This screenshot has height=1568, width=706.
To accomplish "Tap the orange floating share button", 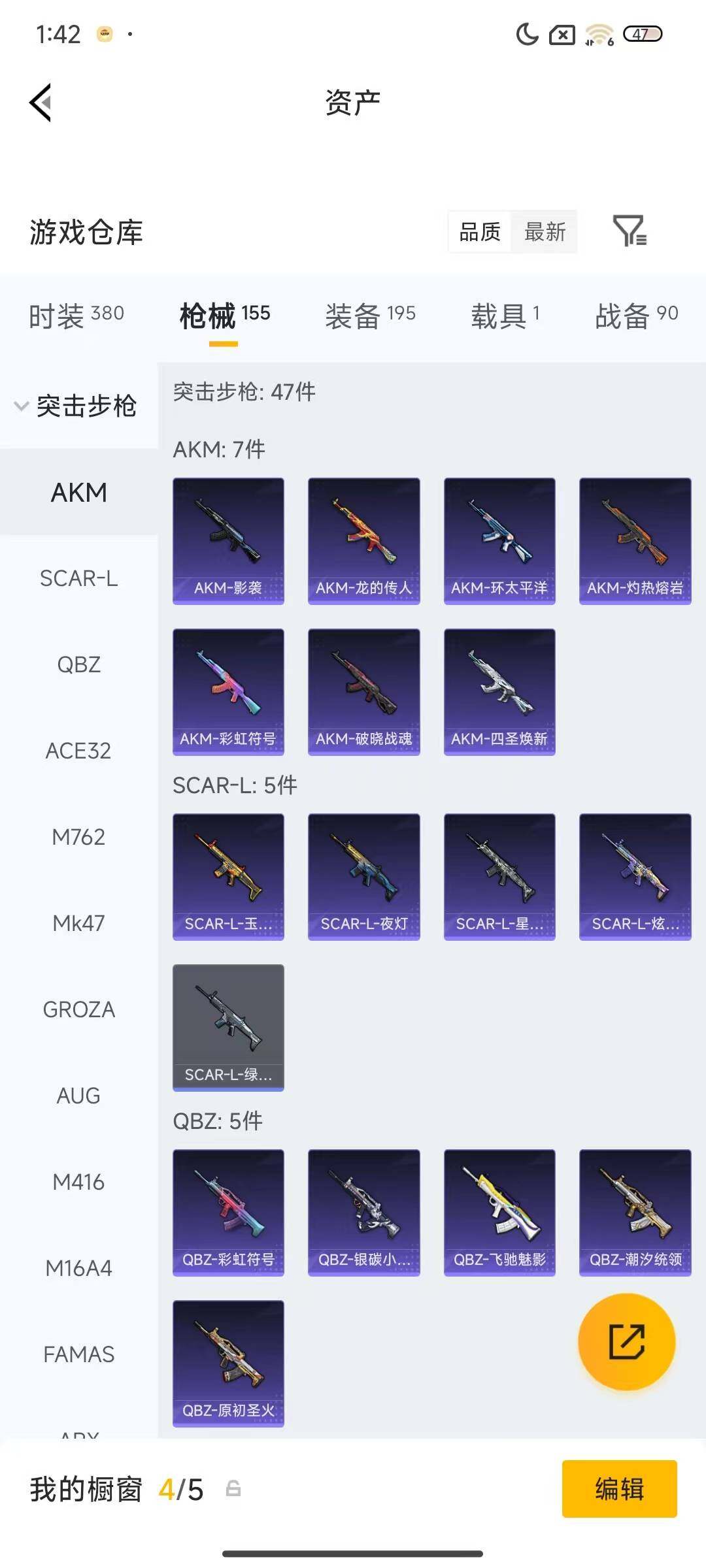I will point(626,1341).
